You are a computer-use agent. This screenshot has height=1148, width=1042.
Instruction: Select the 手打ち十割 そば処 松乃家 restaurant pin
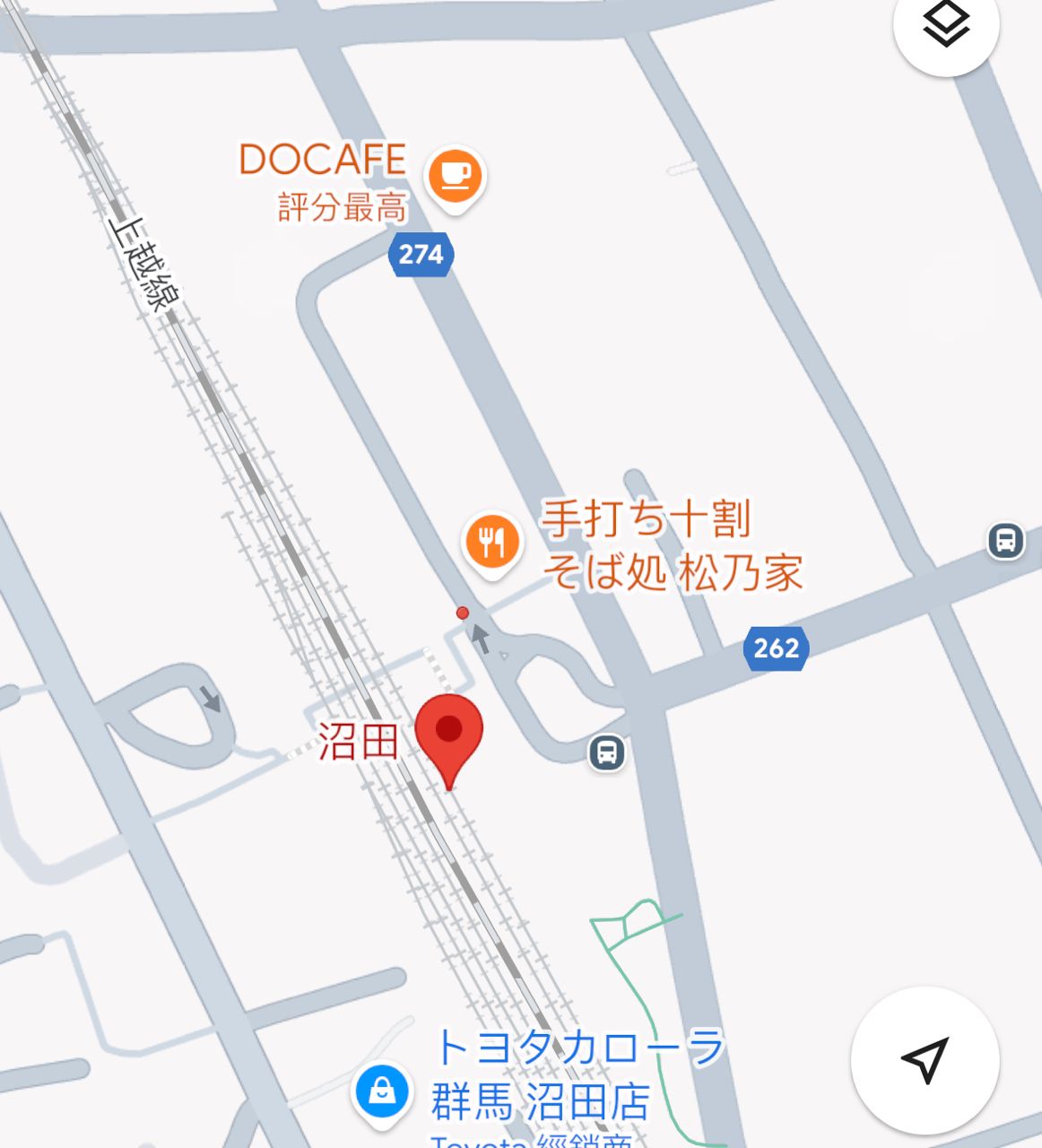(491, 542)
